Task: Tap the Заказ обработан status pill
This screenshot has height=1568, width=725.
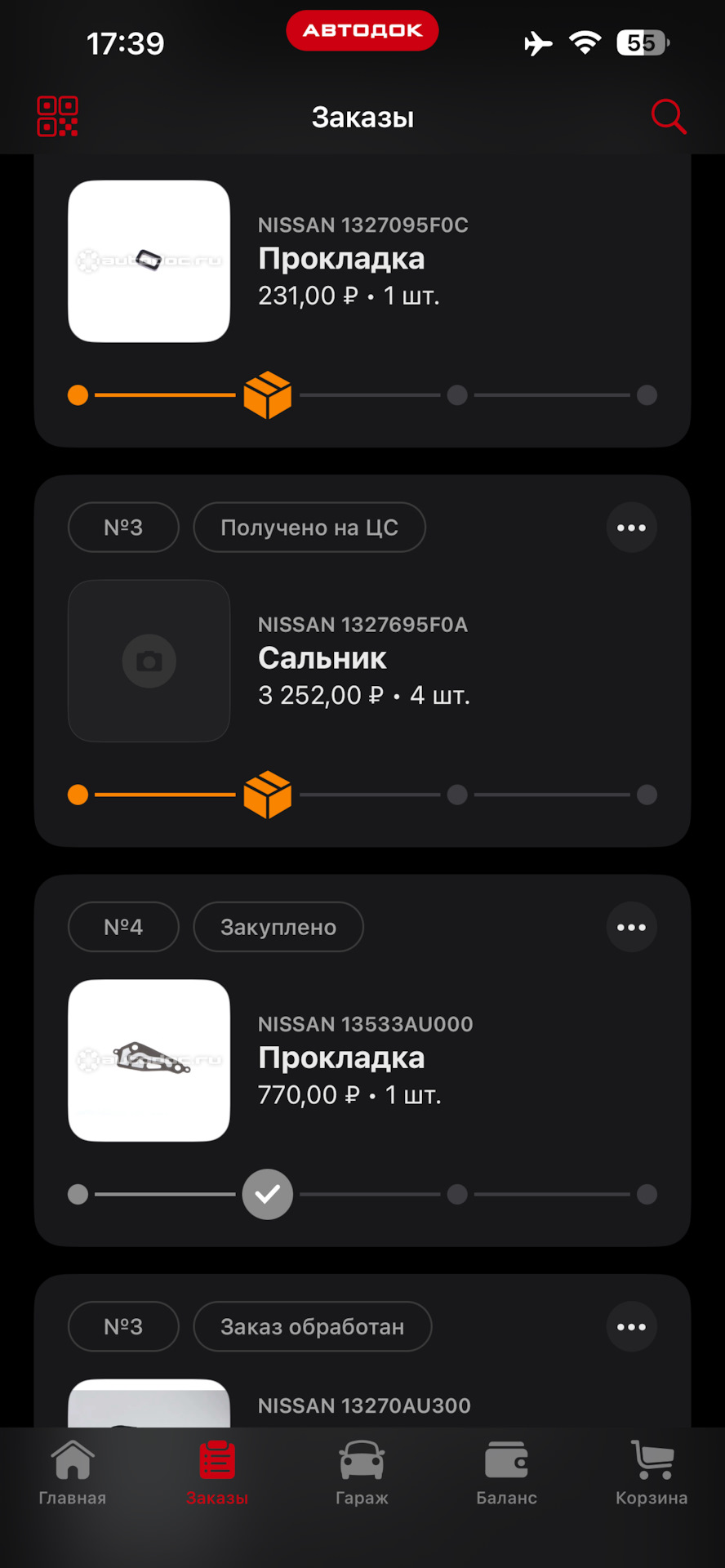Action: coord(313,1326)
